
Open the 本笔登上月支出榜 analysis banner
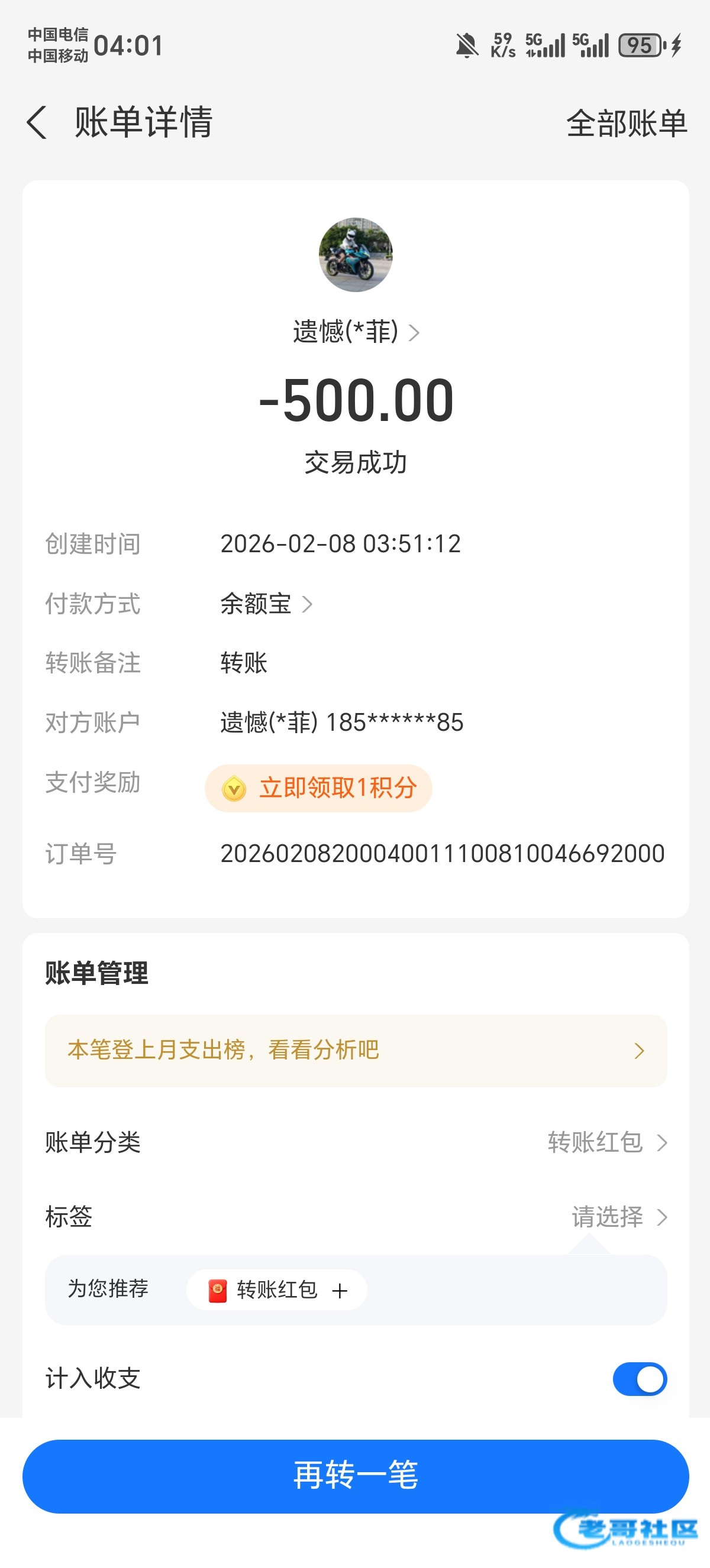[356, 1050]
